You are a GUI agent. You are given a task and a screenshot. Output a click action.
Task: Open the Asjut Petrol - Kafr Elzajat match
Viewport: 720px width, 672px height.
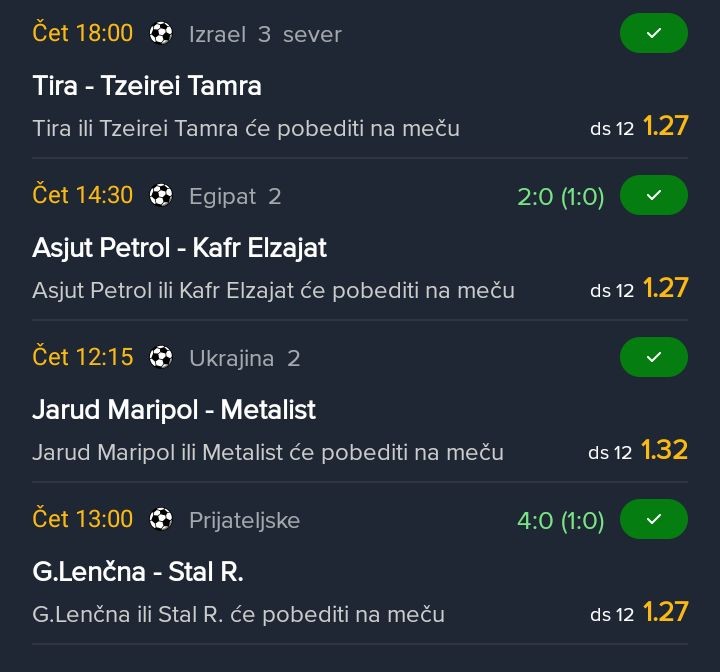pos(180,248)
